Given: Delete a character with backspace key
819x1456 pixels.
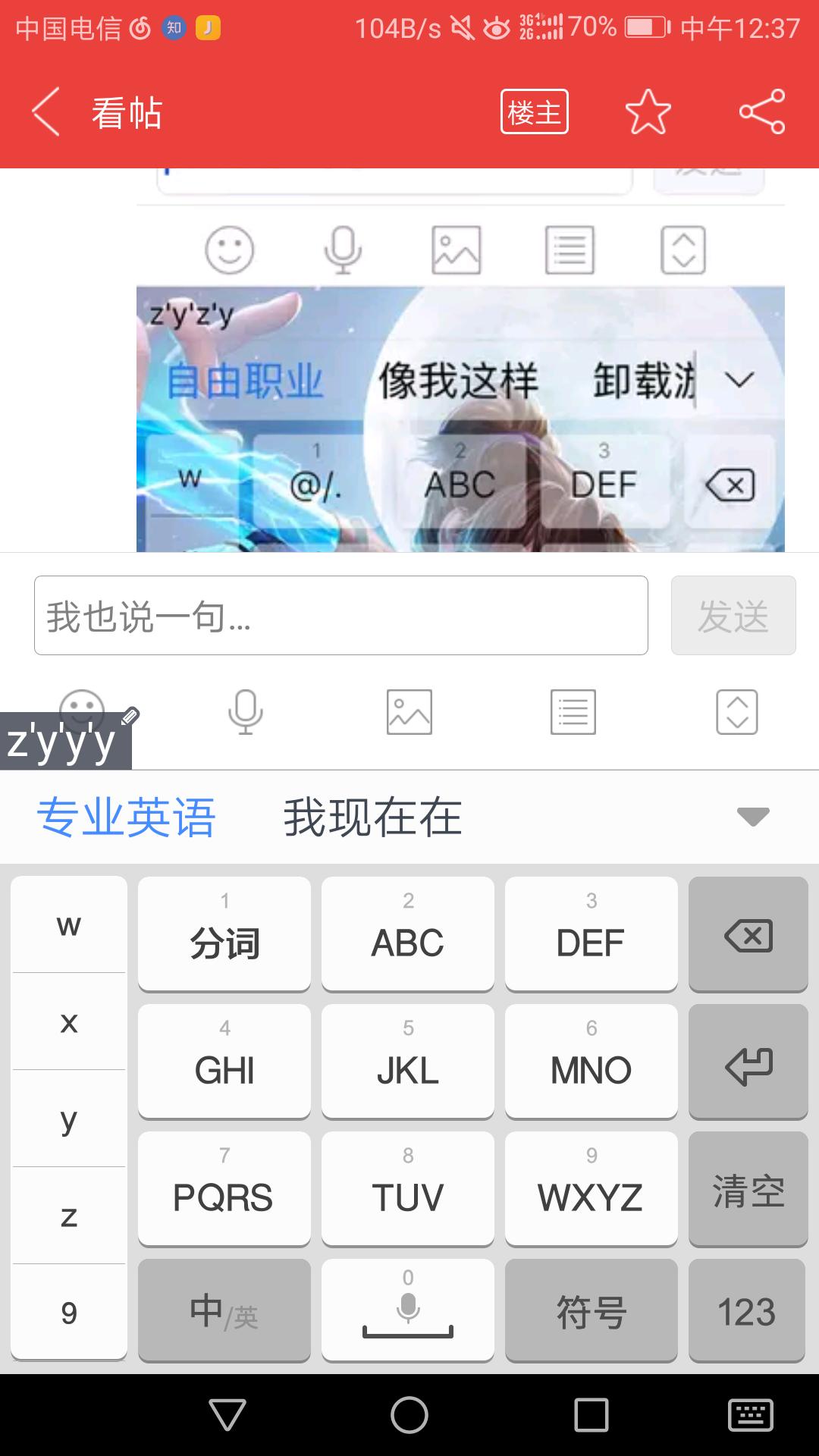Looking at the screenshot, I should [748, 934].
